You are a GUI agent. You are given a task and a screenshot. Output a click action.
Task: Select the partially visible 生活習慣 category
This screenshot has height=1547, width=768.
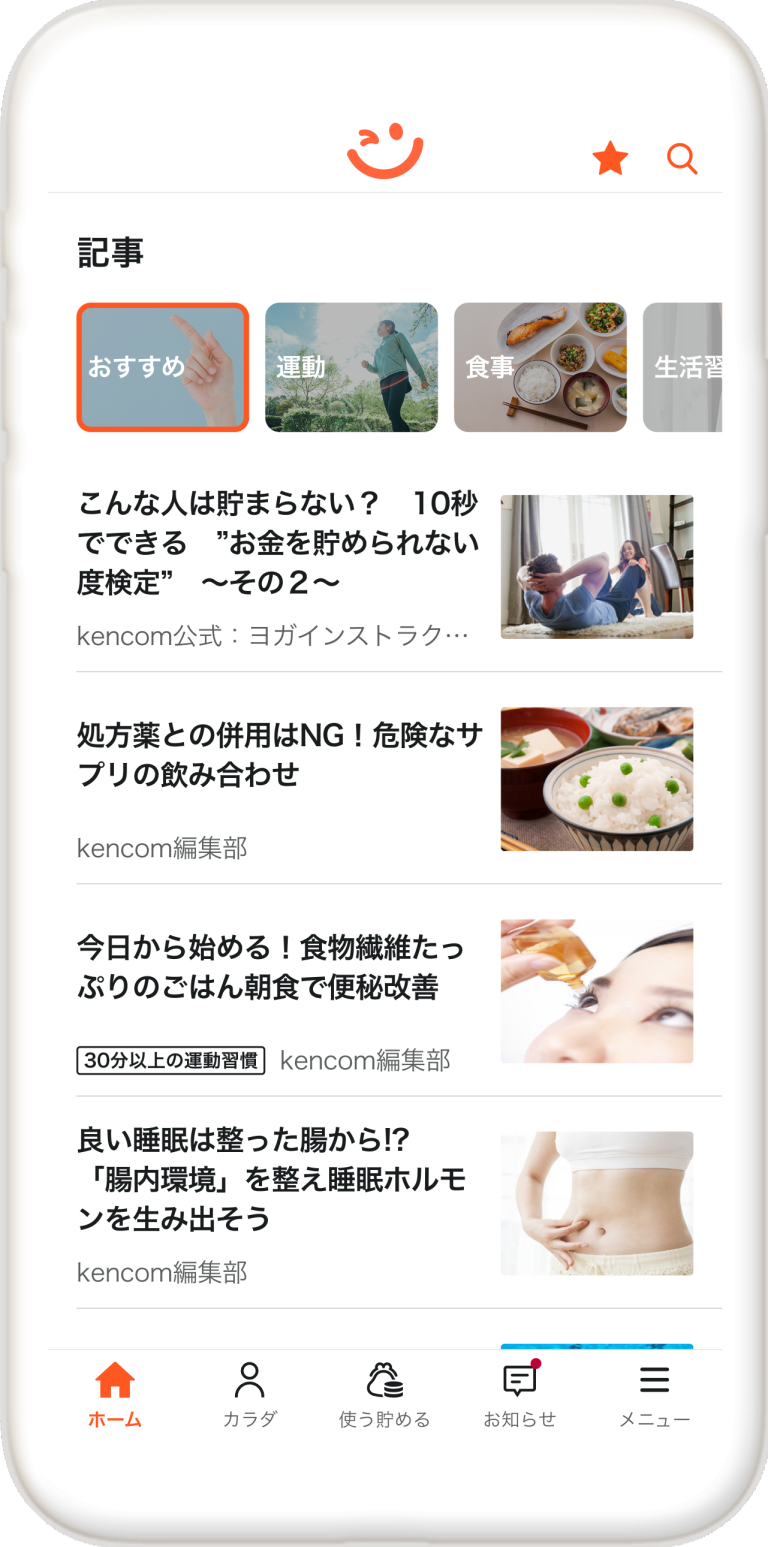(700, 367)
